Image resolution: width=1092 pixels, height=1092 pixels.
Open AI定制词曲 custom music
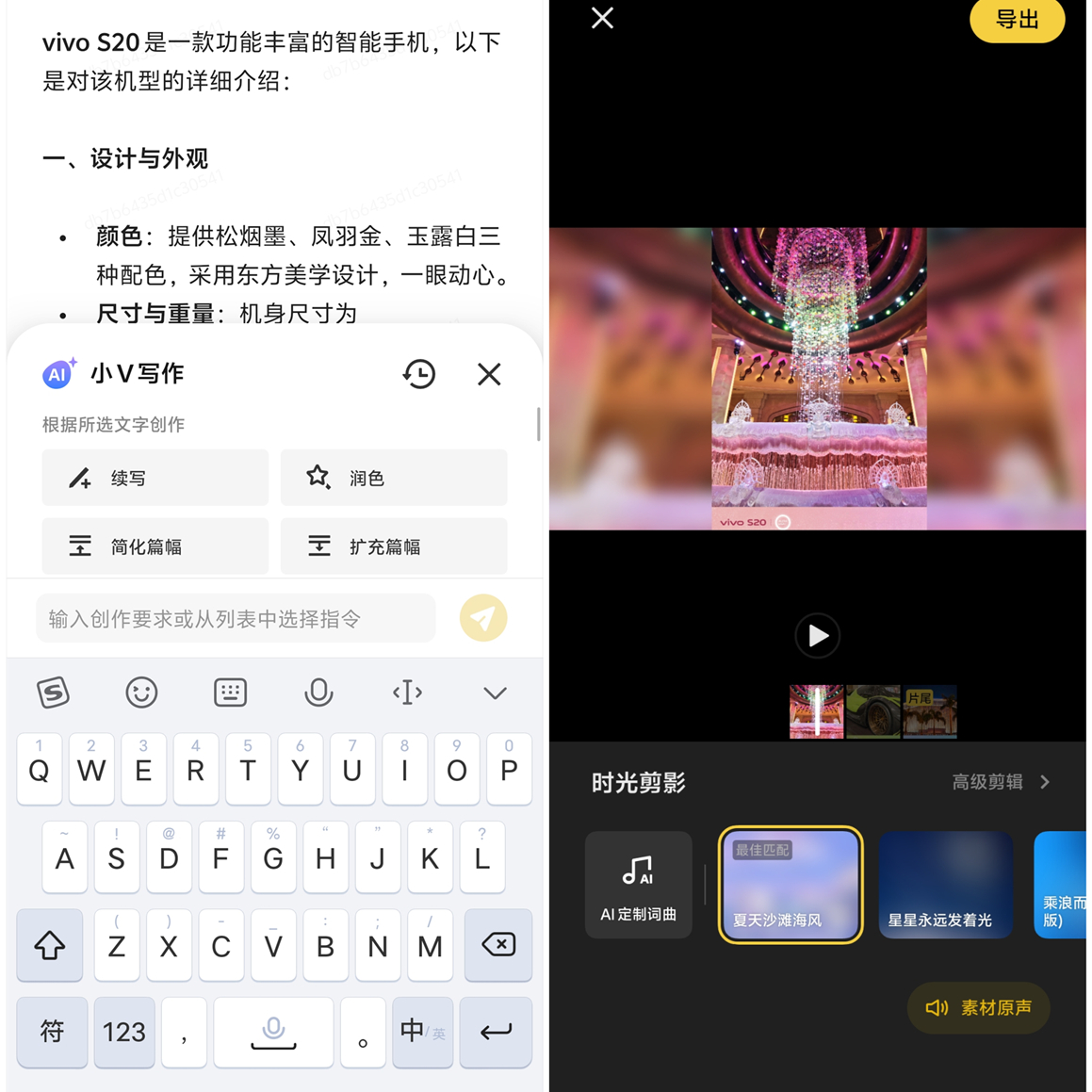(639, 885)
